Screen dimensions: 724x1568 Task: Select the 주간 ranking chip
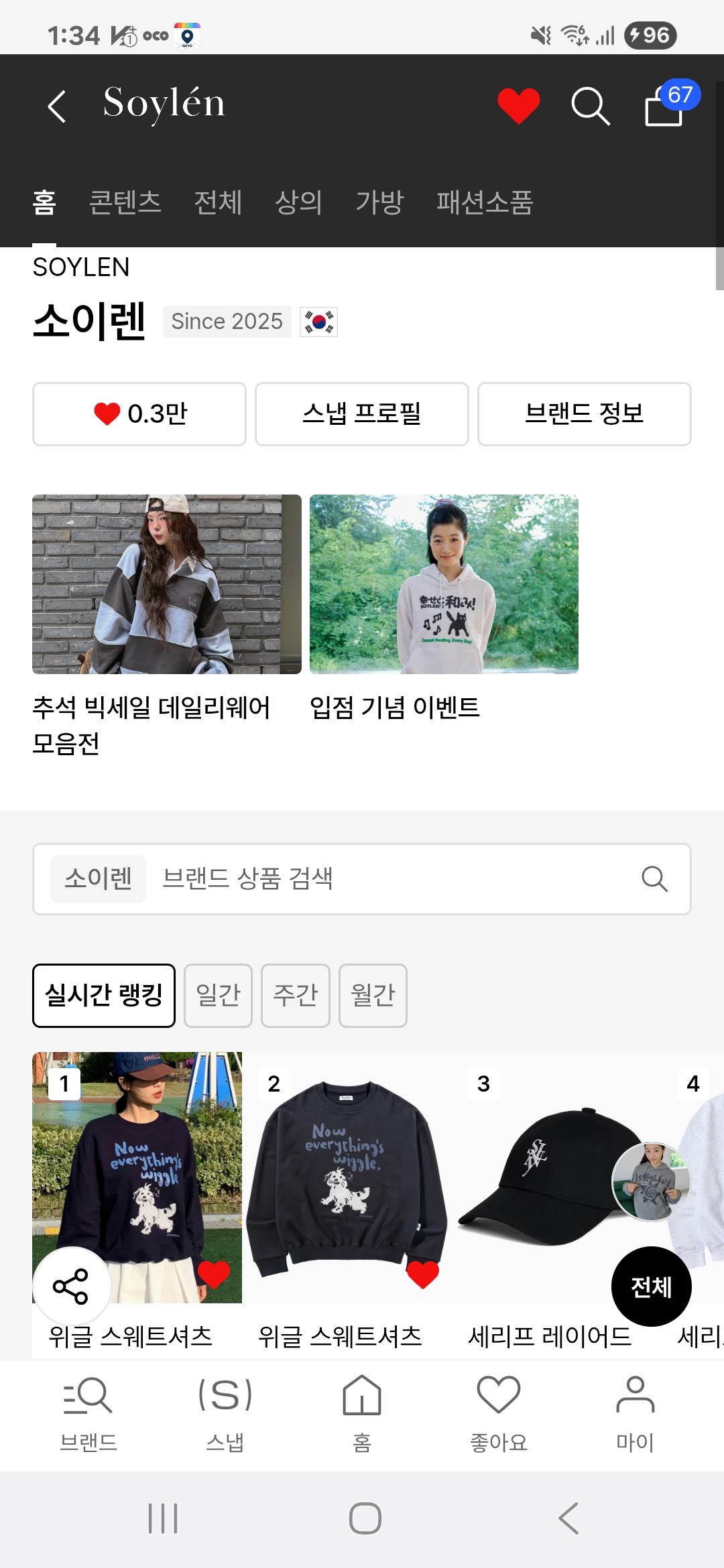[x=296, y=995]
